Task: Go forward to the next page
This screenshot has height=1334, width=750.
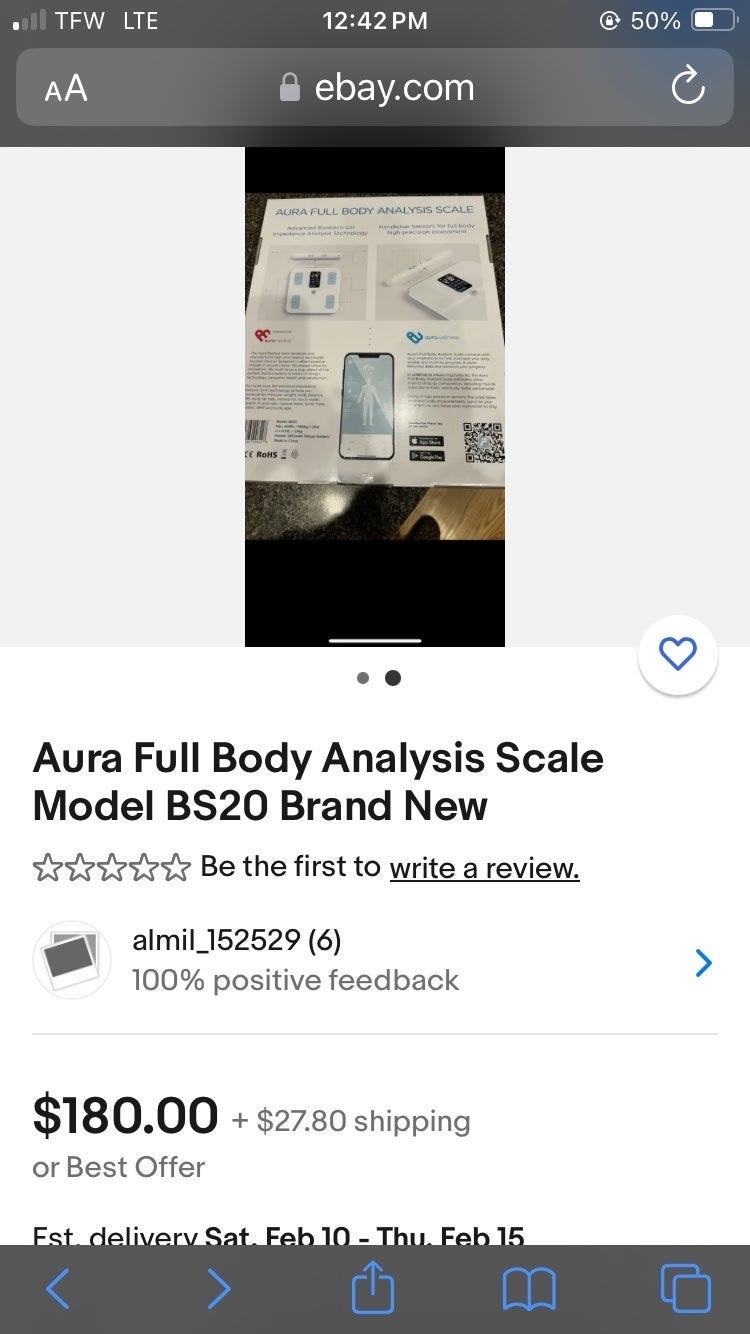Action: pyautogui.click(x=217, y=1288)
